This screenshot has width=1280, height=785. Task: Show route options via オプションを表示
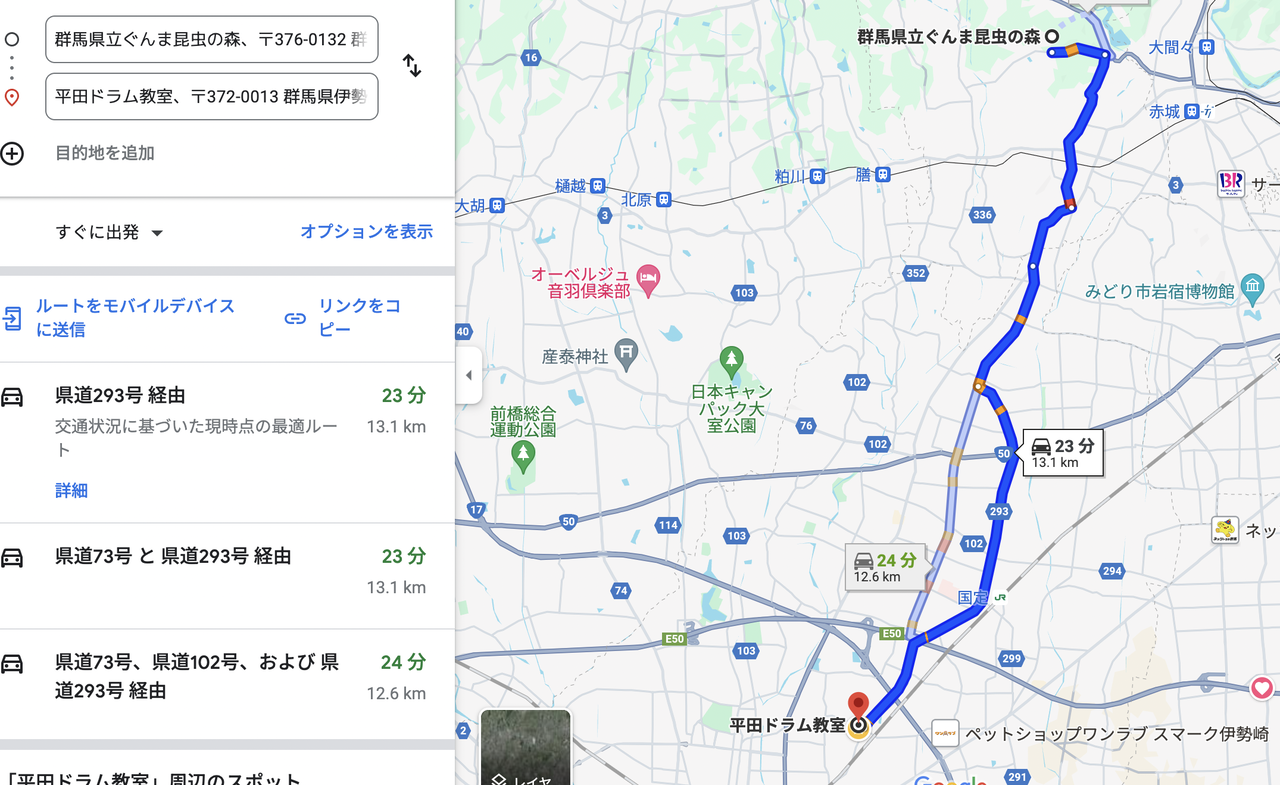coord(366,231)
